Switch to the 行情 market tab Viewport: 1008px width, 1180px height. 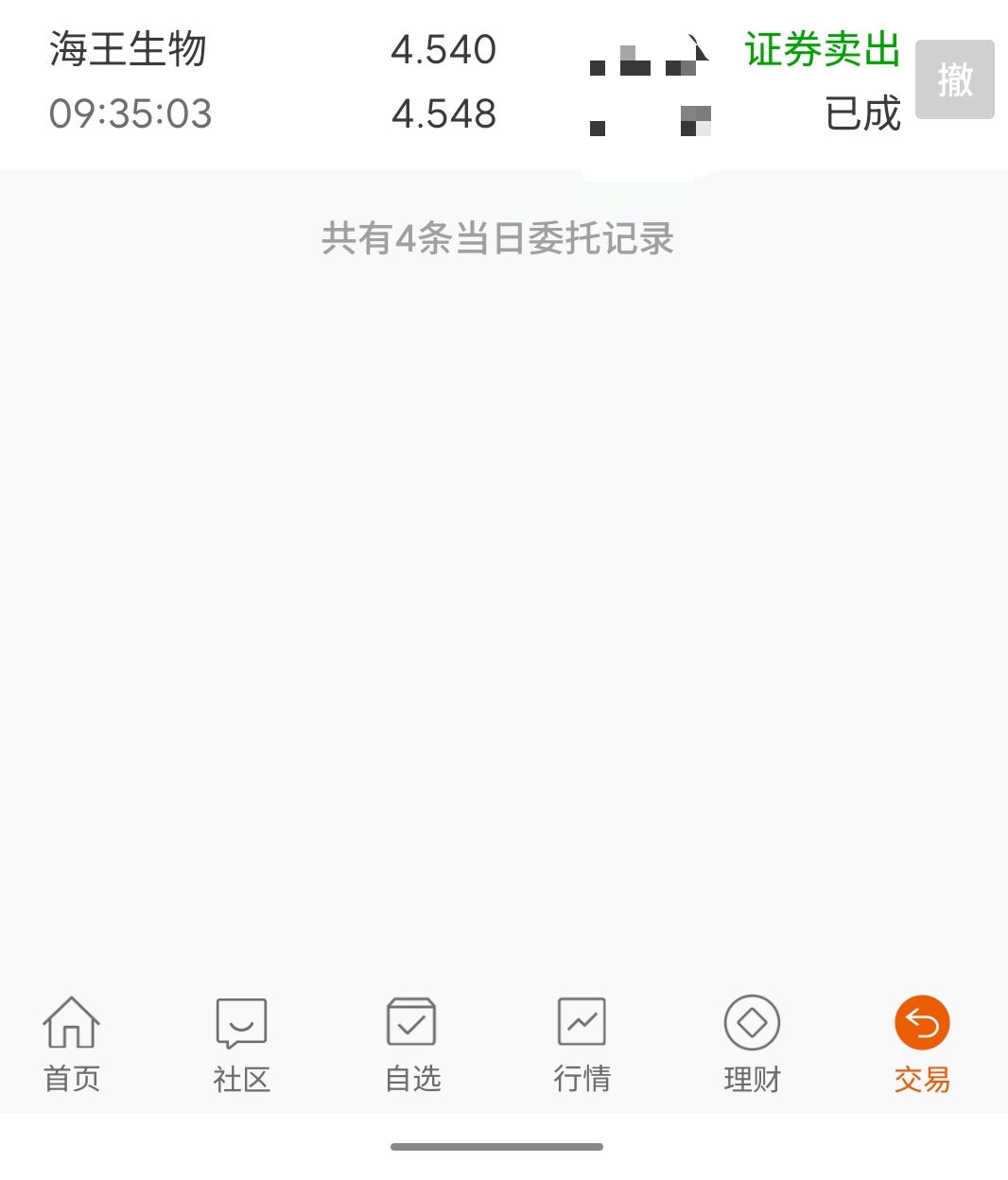(x=582, y=1044)
